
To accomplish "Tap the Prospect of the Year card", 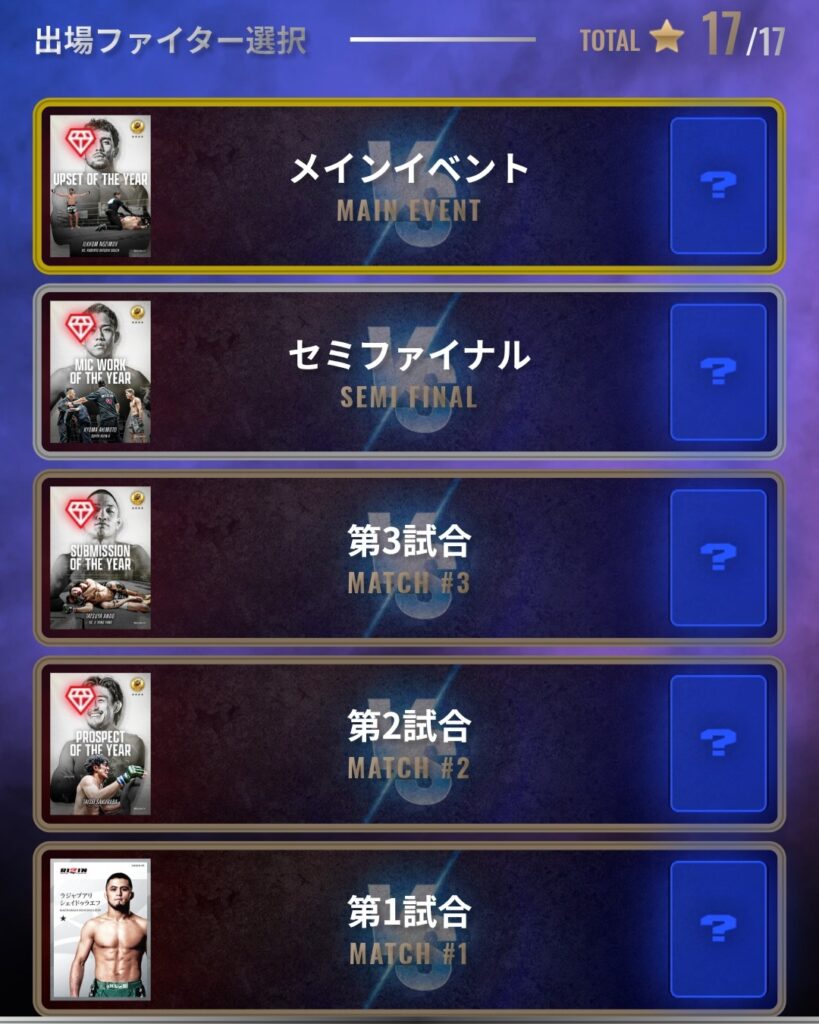I will (x=100, y=744).
